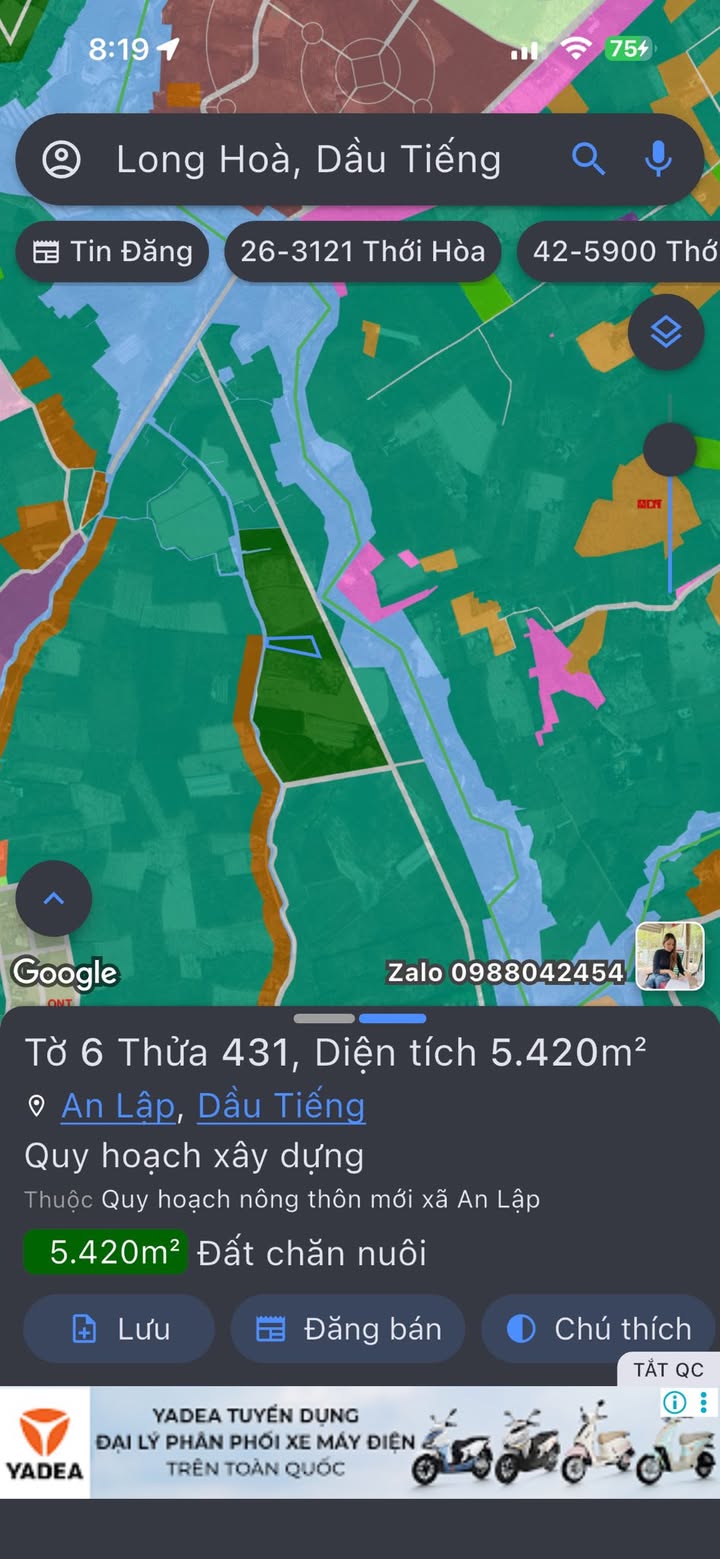
Task: Select the 26-3121 Thới Hòa chip
Action: [362, 251]
